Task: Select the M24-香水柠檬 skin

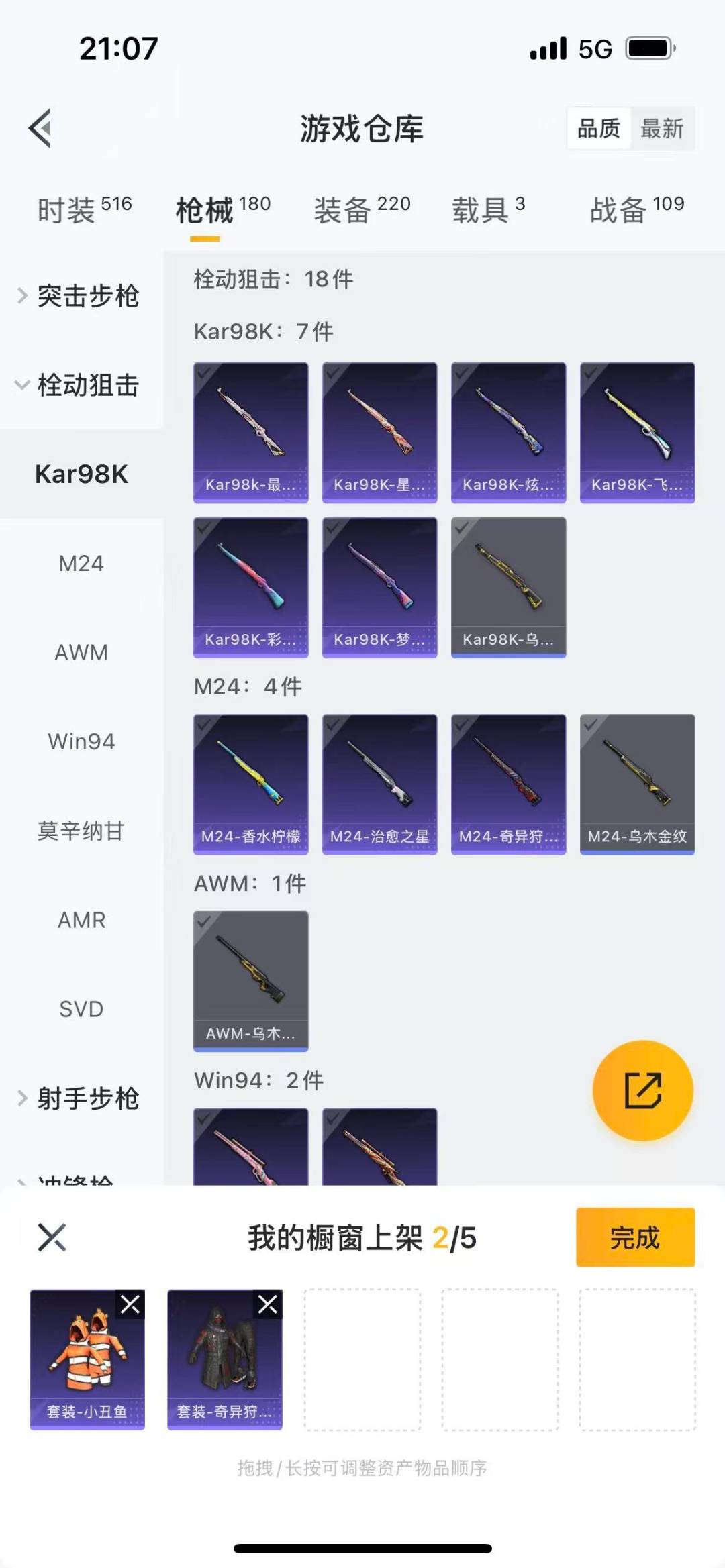Action: (251, 784)
